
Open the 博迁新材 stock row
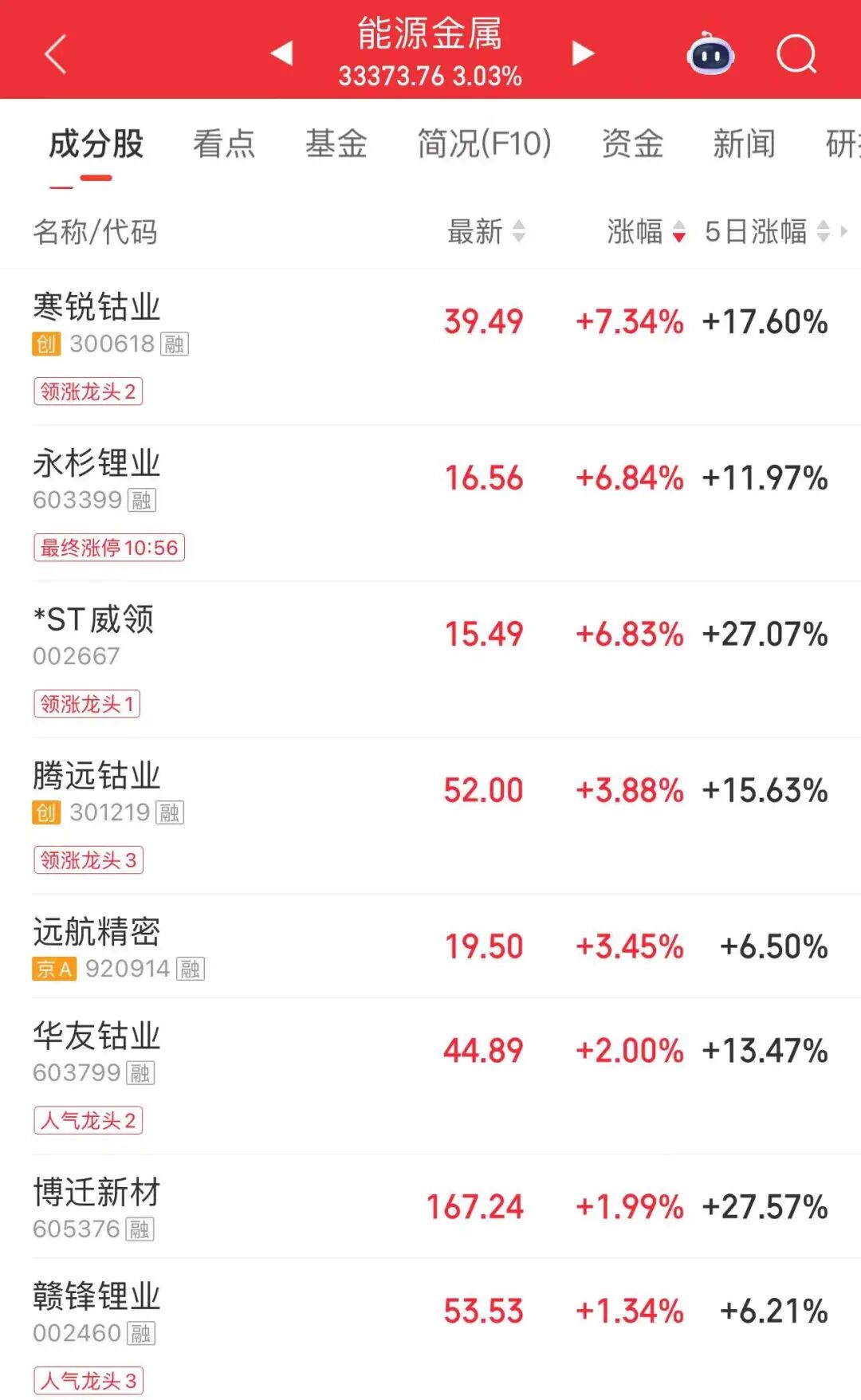[x=431, y=1206]
